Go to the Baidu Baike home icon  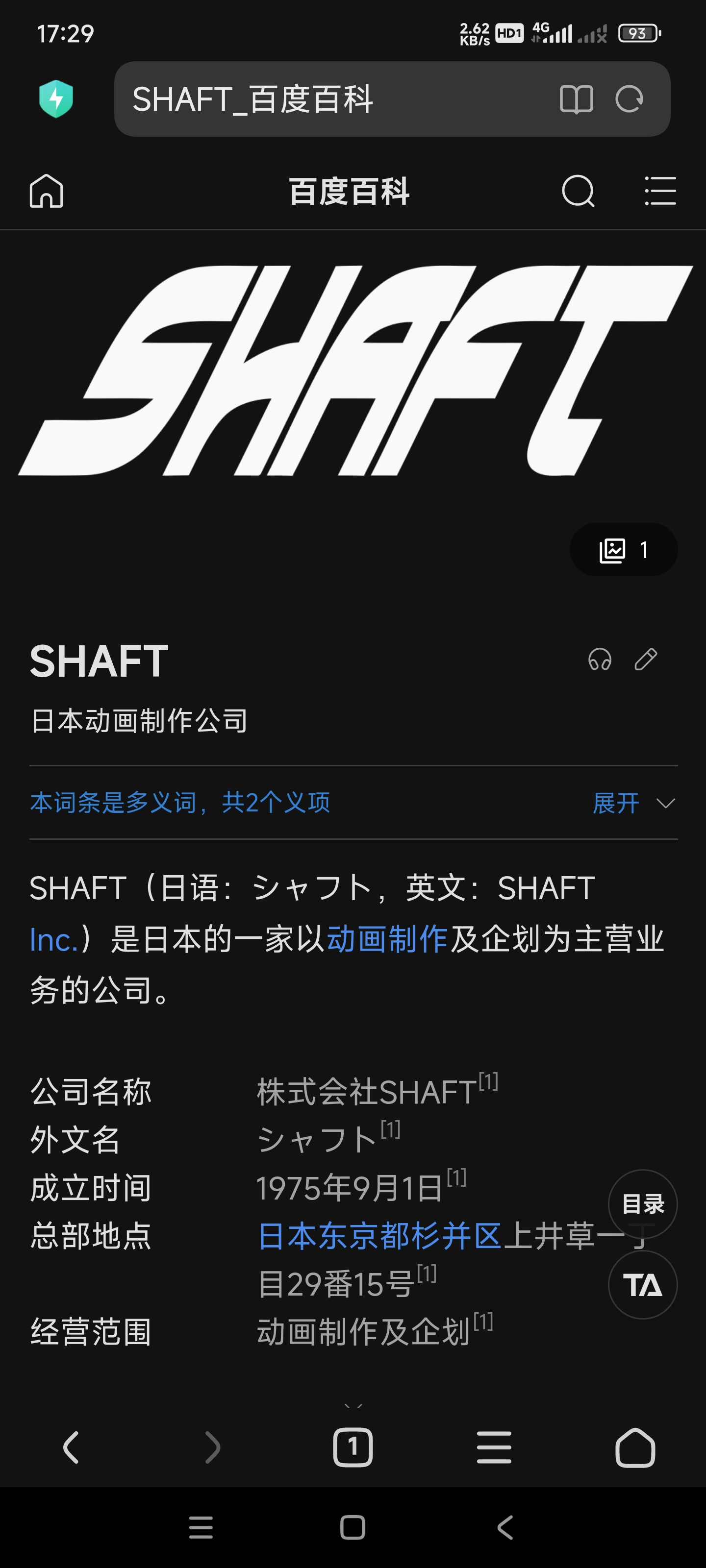point(46,191)
